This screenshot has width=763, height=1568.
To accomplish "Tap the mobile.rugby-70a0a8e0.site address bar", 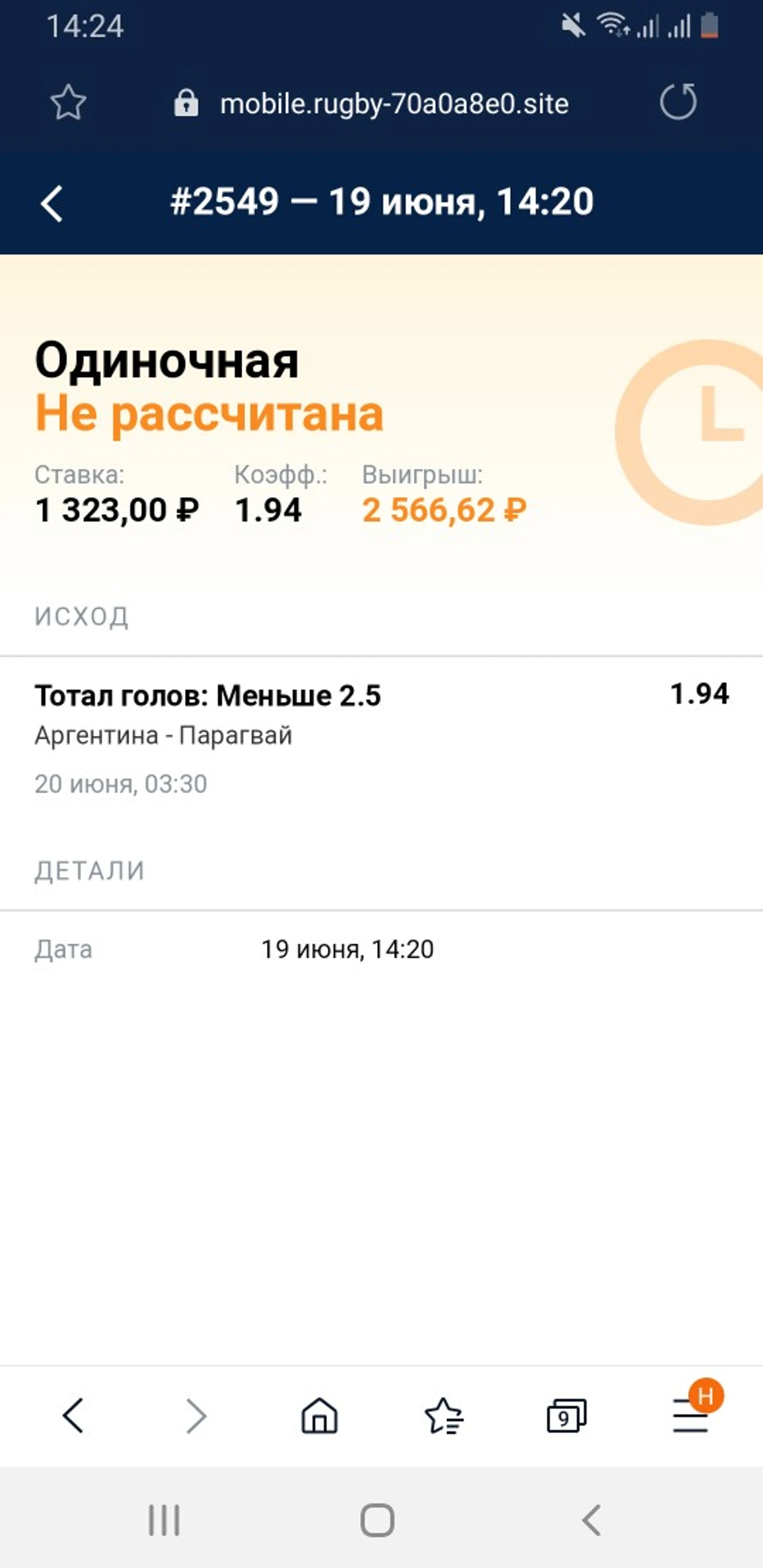I will coord(372,103).
